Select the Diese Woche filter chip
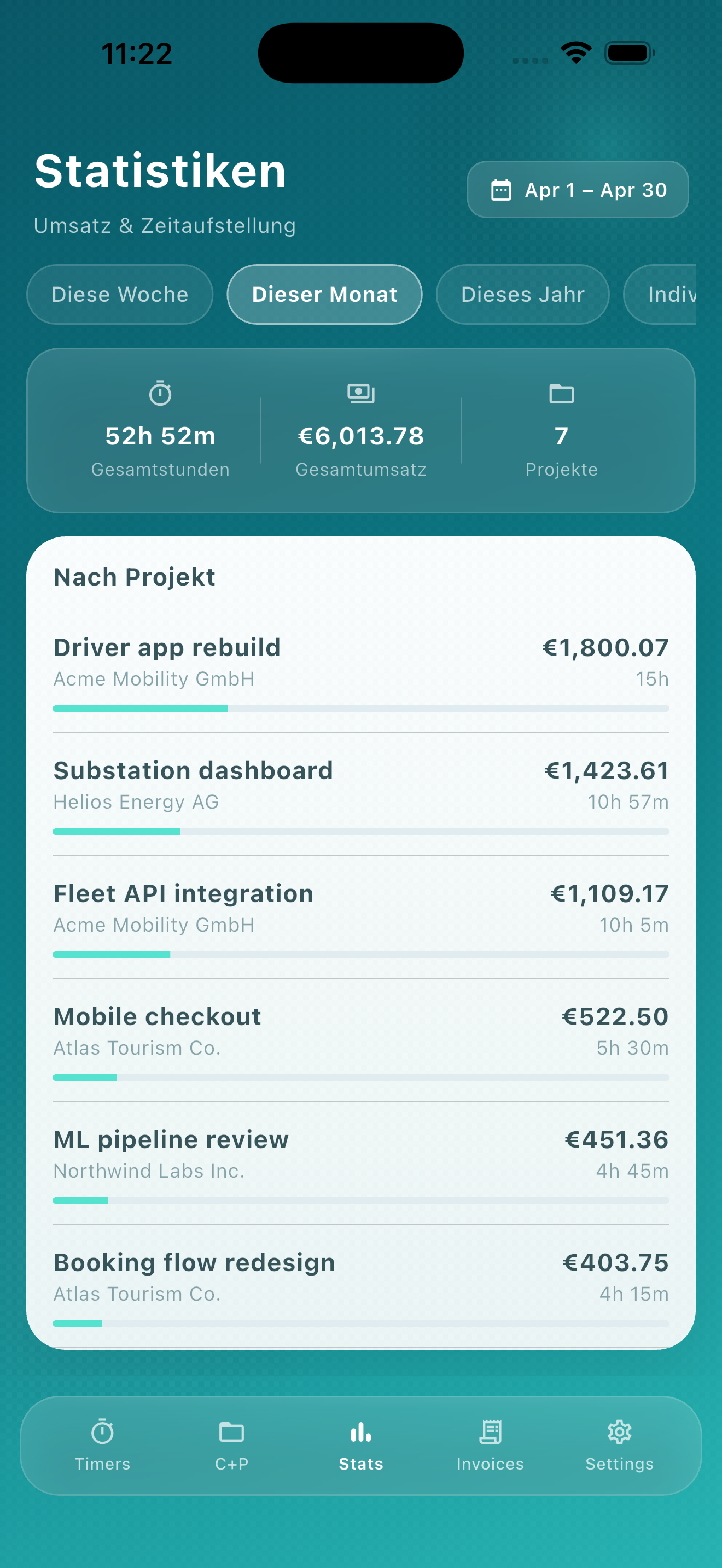 [120, 295]
